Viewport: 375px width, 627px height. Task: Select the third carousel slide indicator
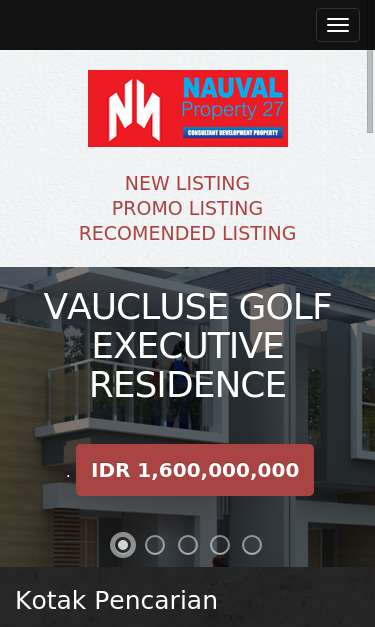(188, 545)
